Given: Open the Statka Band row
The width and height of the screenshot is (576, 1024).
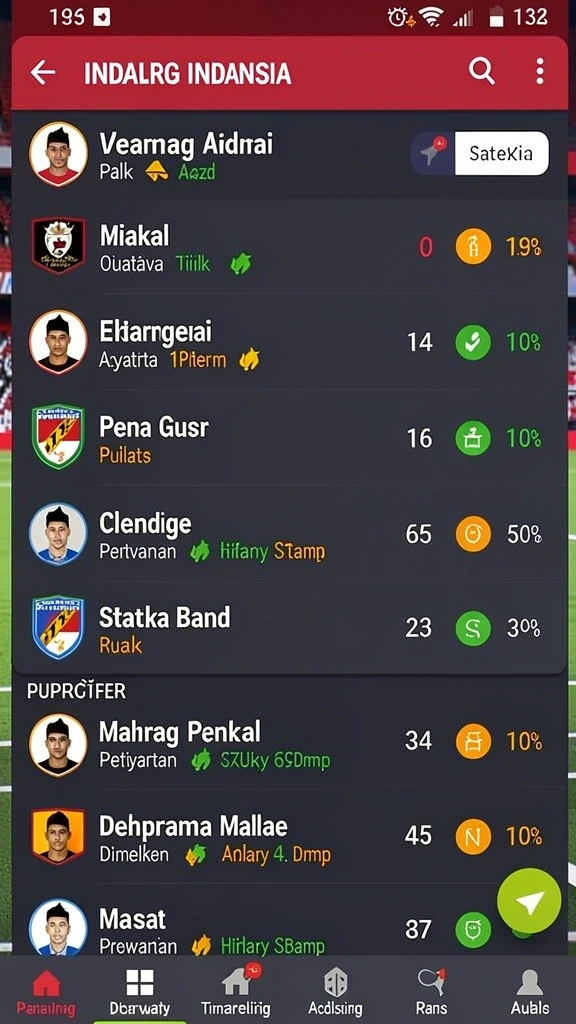Looking at the screenshot, I should pos(289,628).
